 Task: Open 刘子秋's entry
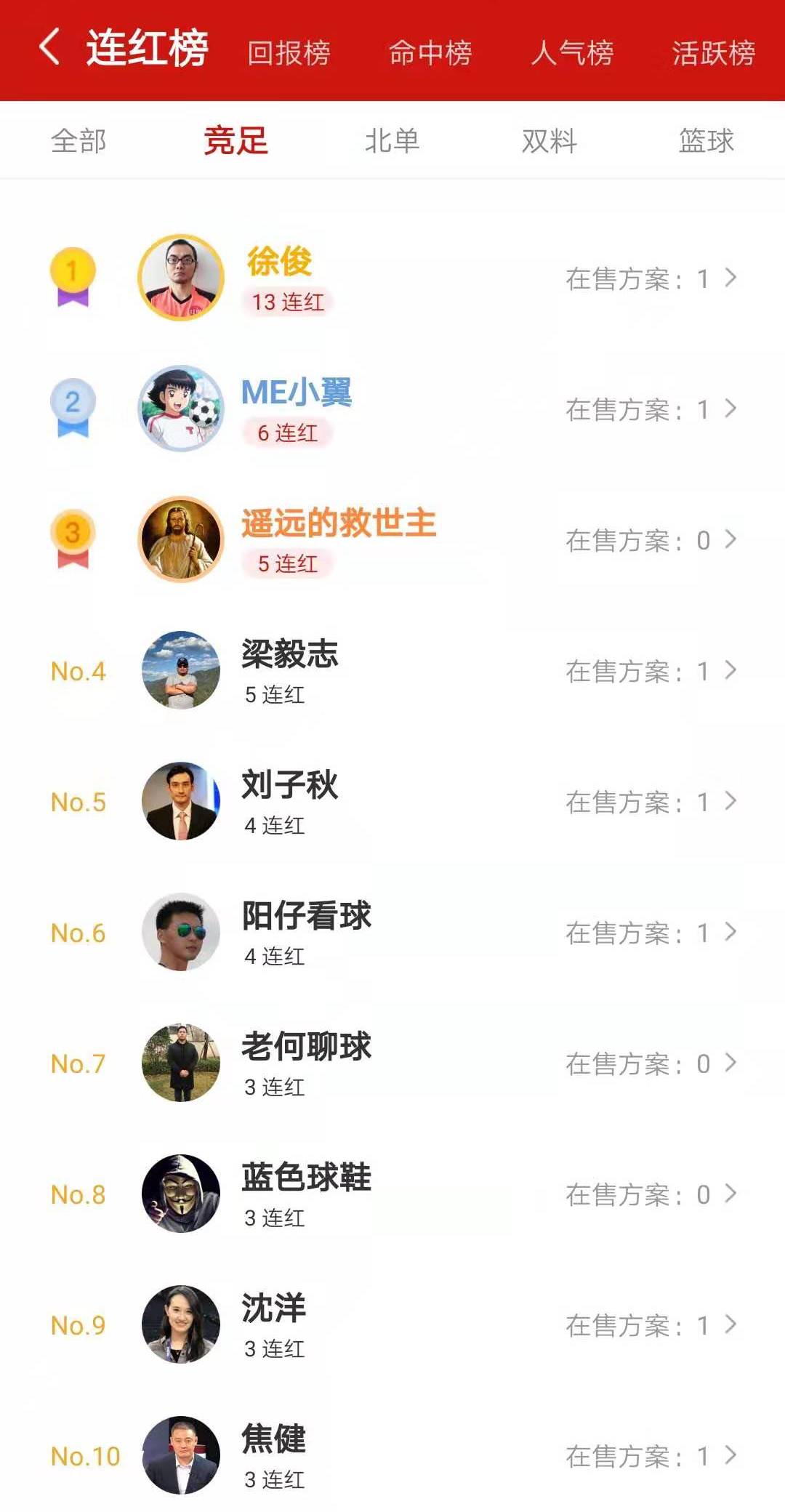pos(392,801)
